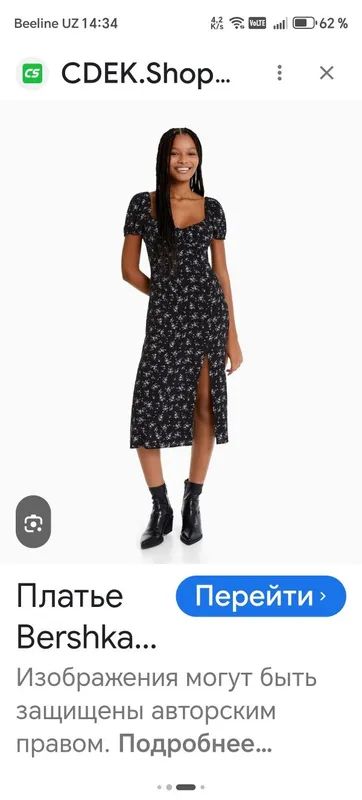Open the Подробнее copyright link
This screenshot has height=800, width=362.
[x=195, y=745]
